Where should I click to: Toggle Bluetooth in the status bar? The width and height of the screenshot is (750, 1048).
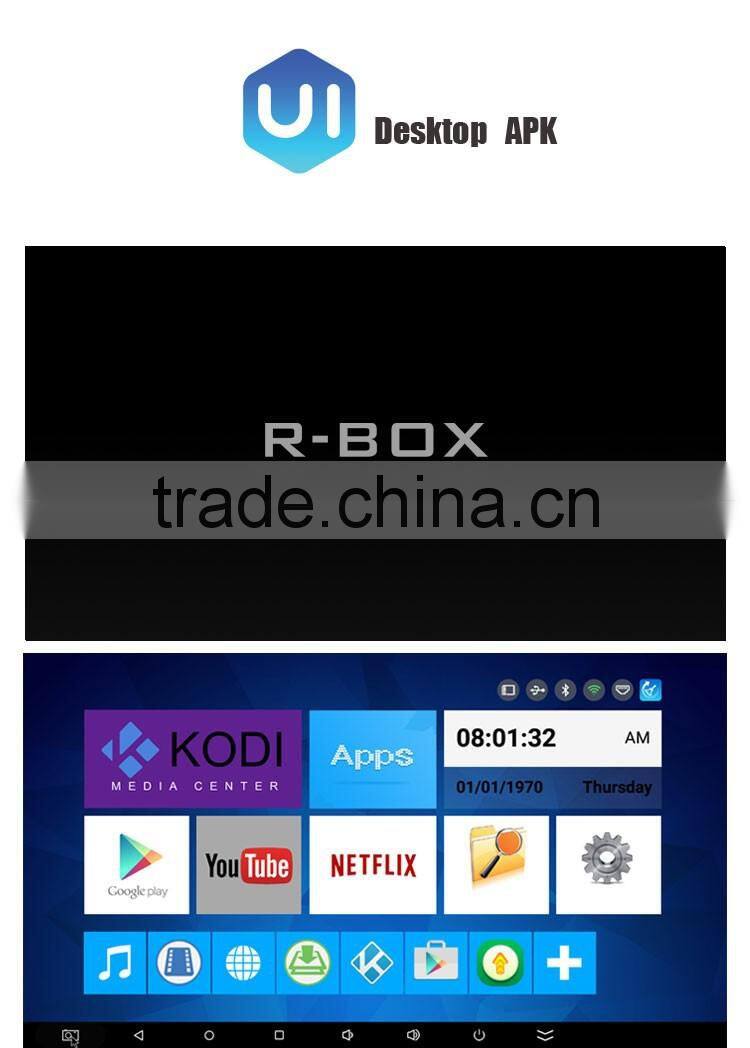coord(566,688)
